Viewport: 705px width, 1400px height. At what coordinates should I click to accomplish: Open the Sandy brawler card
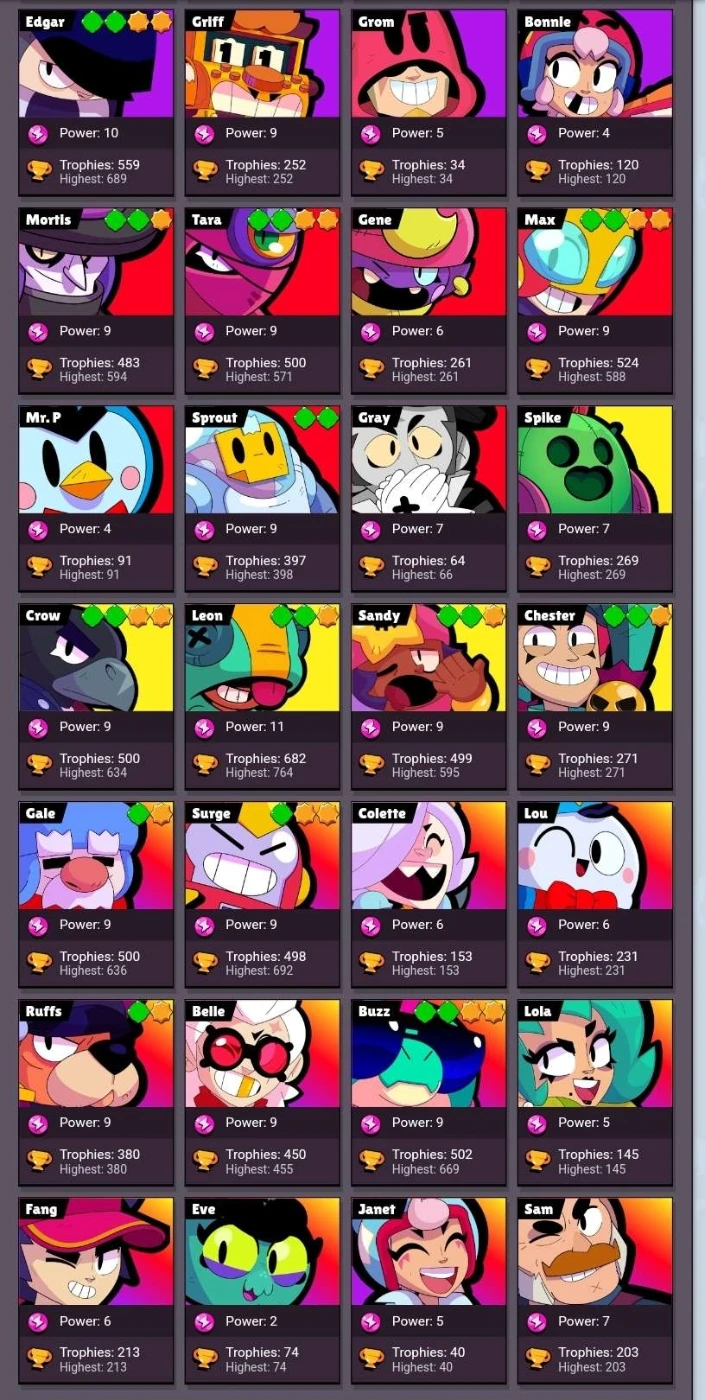pyautogui.click(x=429, y=696)
